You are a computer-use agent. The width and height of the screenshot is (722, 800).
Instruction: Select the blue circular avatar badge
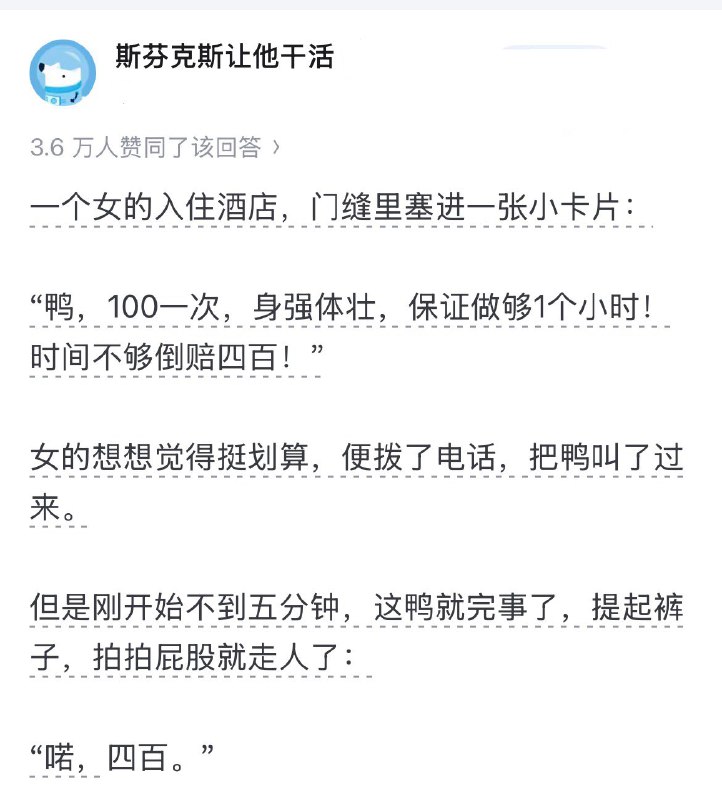click(62, 74)
